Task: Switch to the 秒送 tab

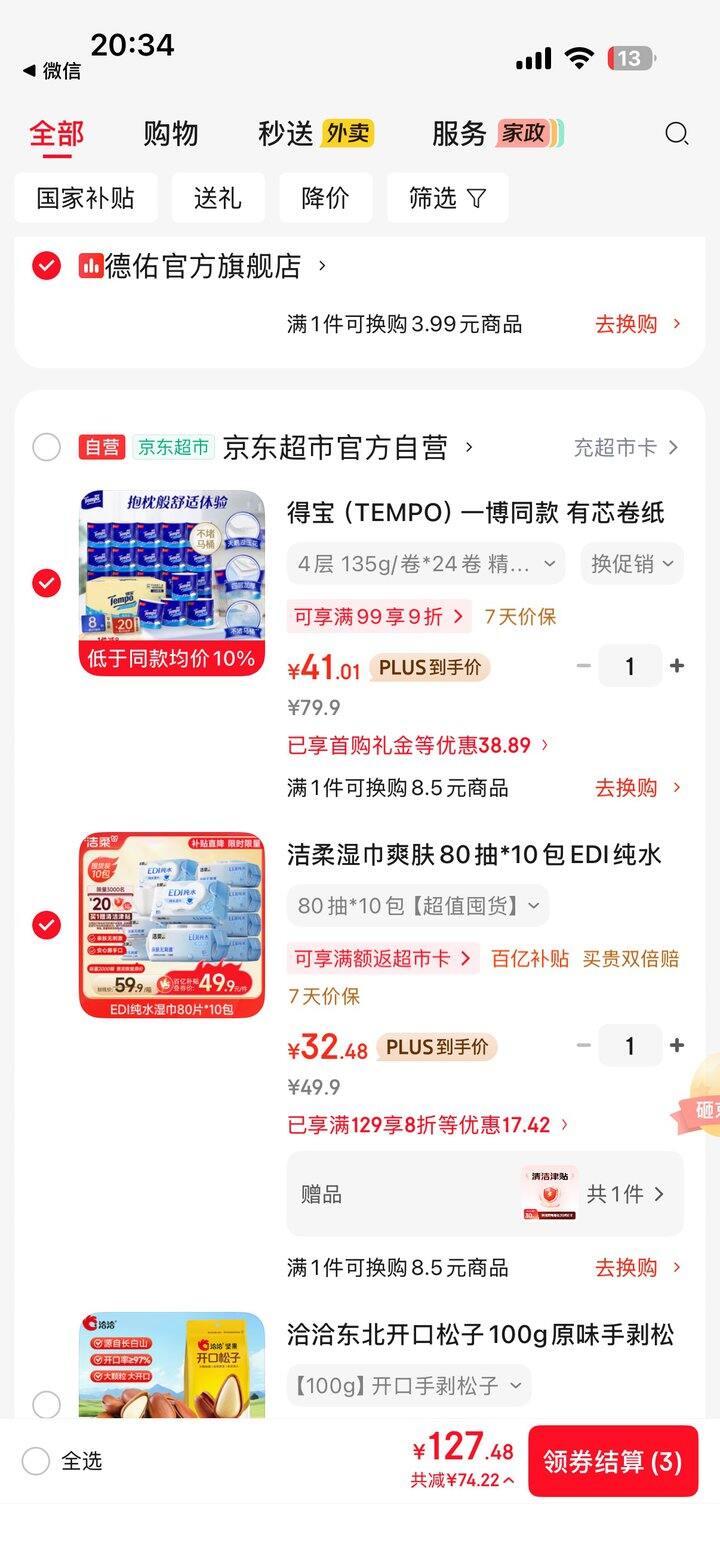Action: point(286,134)
